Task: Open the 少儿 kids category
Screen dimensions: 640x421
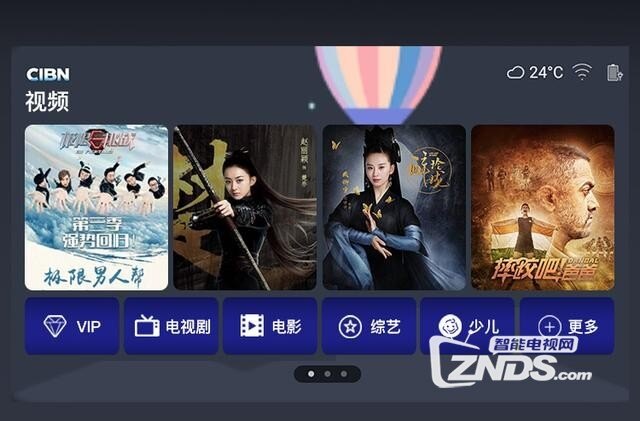Action: 467,326
